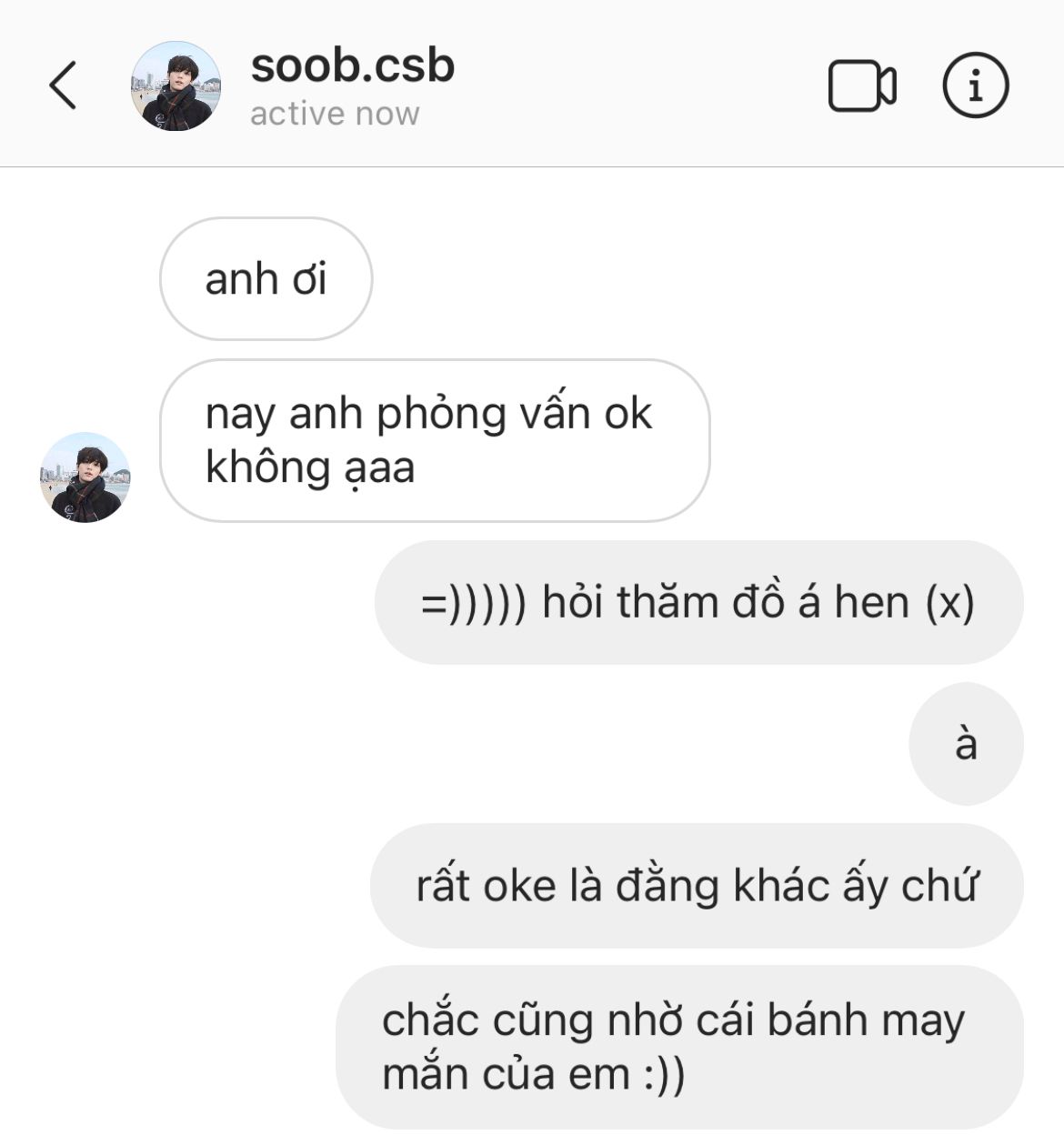1064x1135 pixels.
Task: Tap soob.csb username in the header
Action: tap(352, 66)
